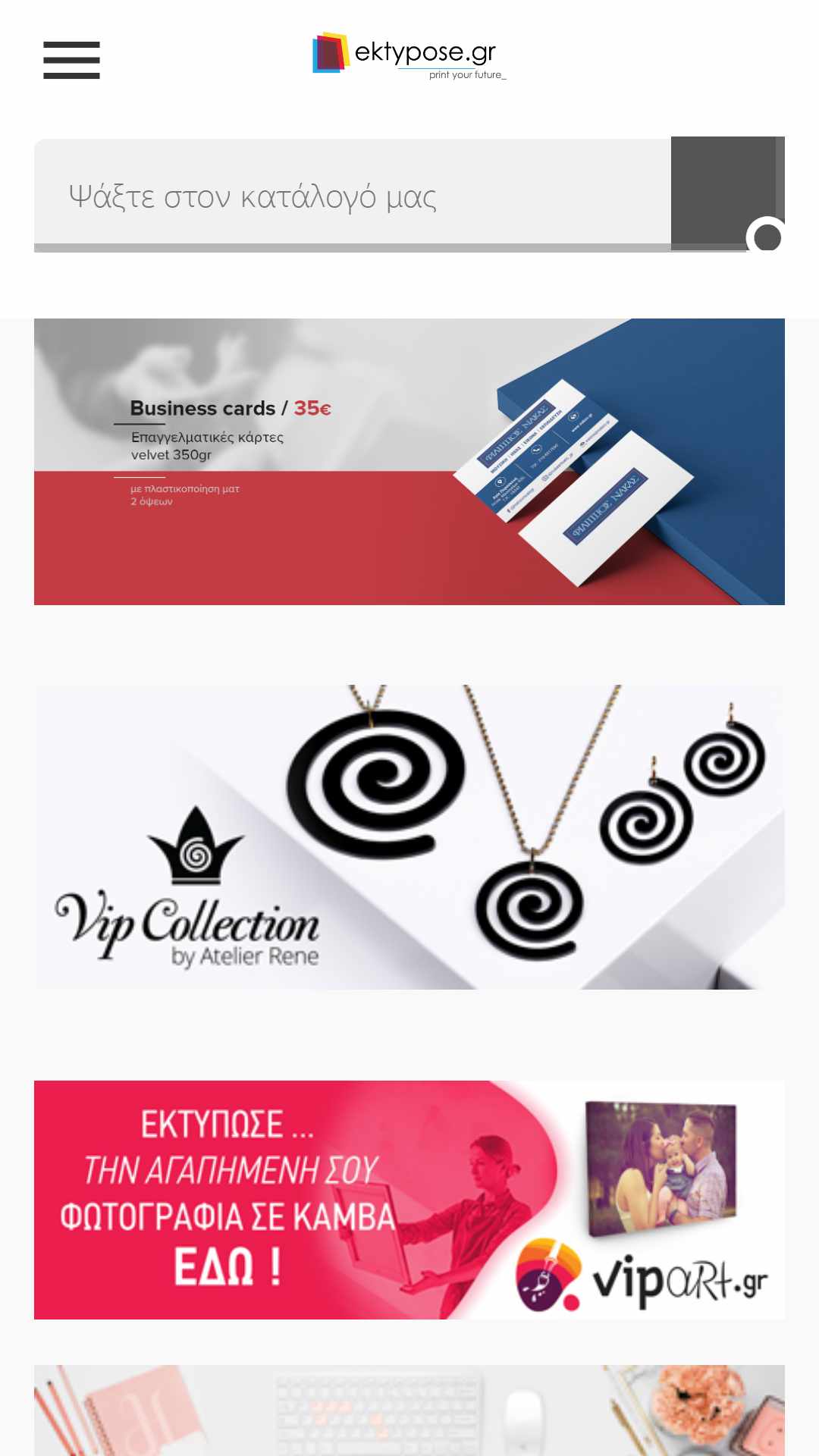Tap the ektypose.gr logo
Viewport: 819px width, 1456px height.
[x=409, y=55]
